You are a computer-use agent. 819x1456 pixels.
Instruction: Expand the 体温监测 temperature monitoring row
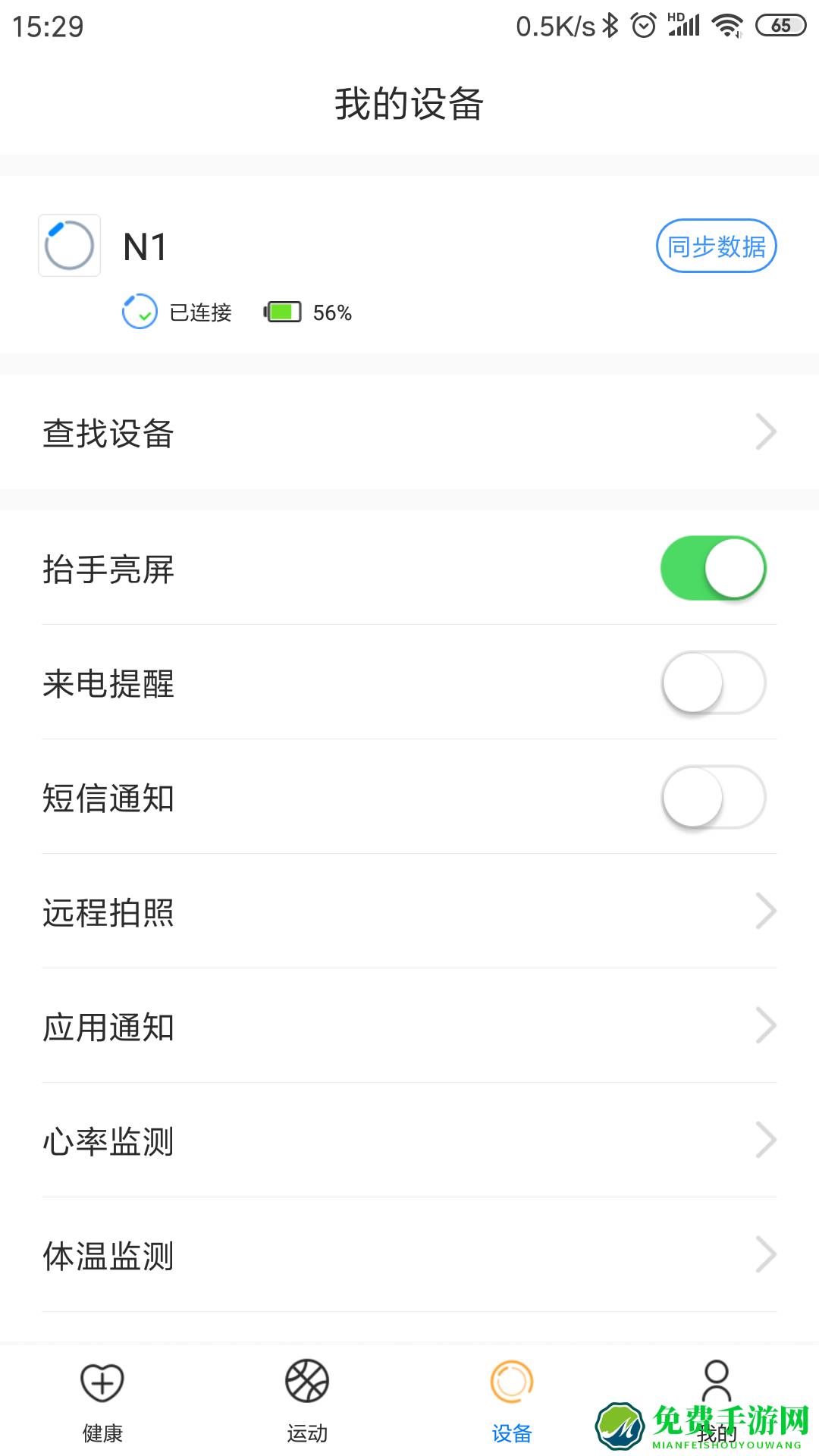(x=409, y=1255)
